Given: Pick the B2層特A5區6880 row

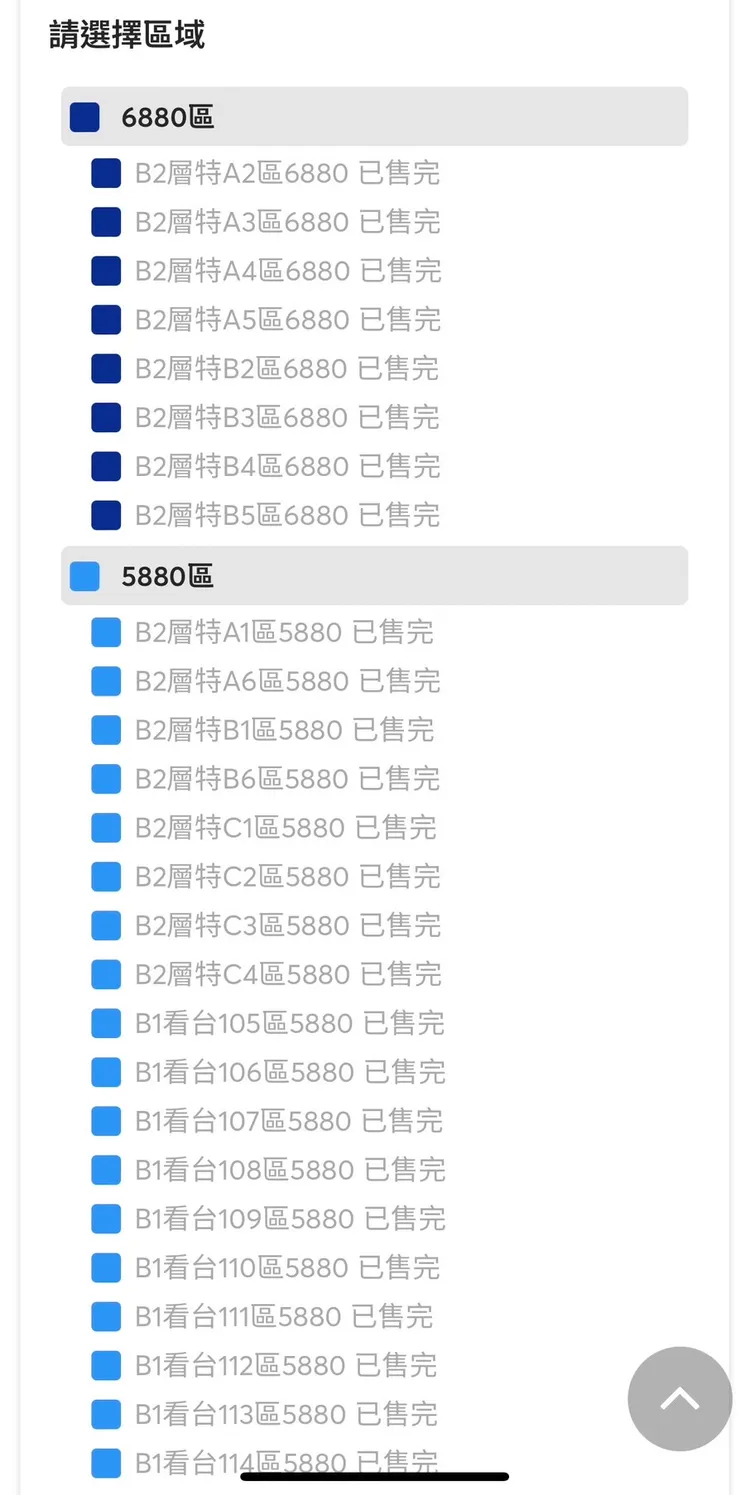Looking at the screenshot, I should coord(287,320).
